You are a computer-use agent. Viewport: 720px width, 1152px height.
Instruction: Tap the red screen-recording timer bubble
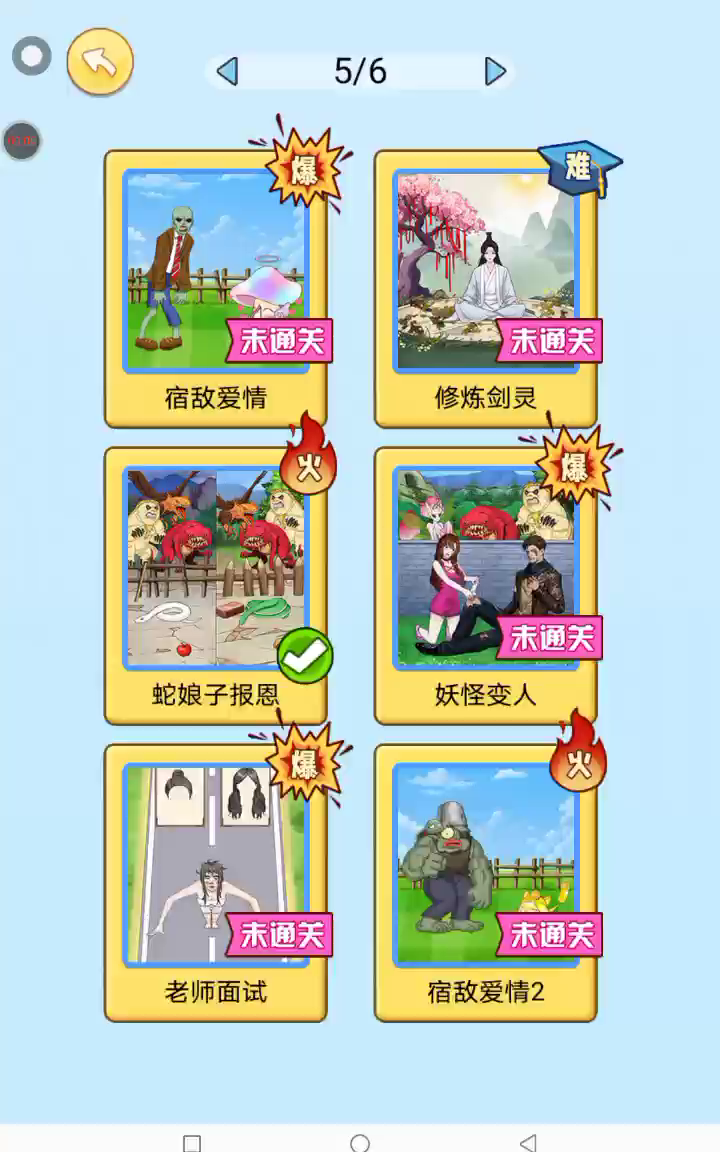click(x=22, y=140)
